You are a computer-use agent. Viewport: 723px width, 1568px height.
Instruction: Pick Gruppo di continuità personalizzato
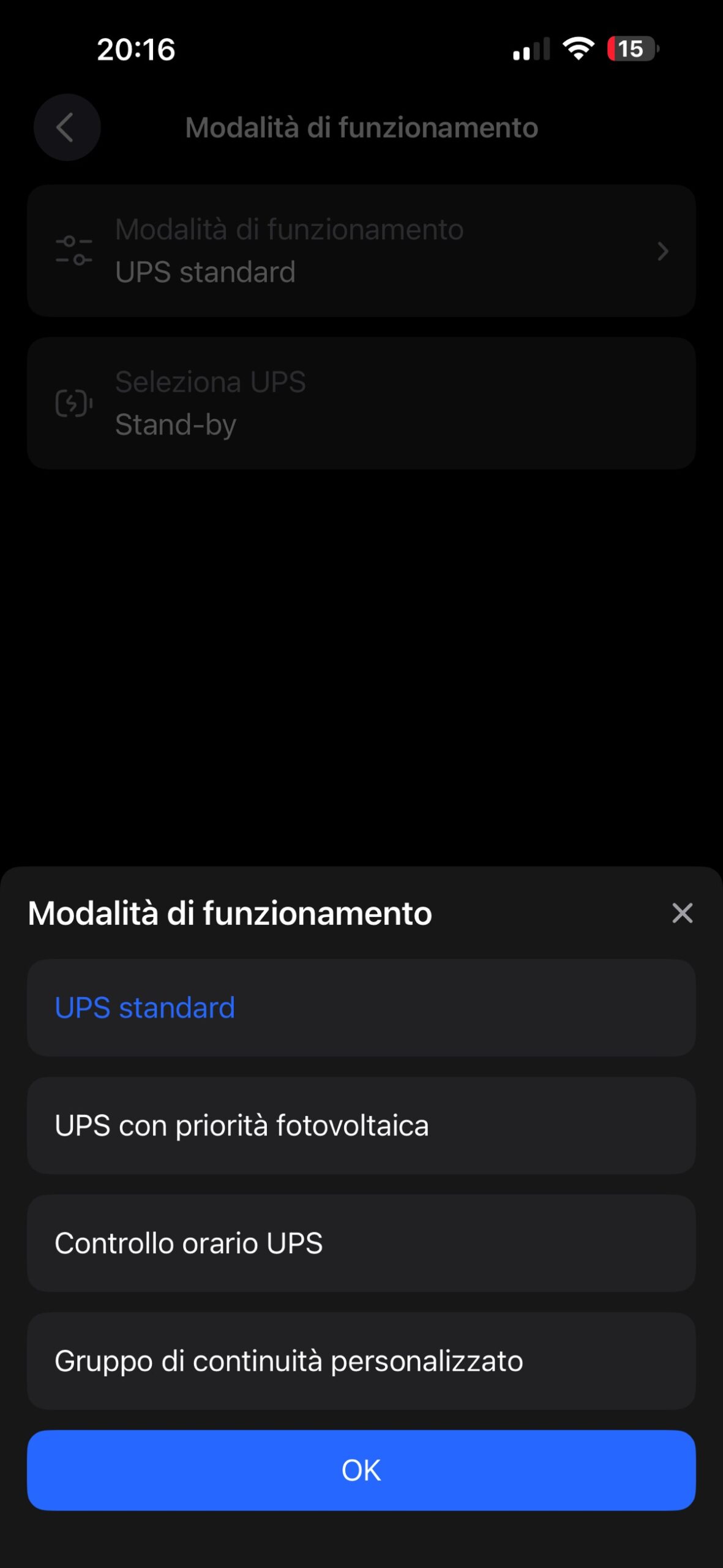pos(361,1360)
